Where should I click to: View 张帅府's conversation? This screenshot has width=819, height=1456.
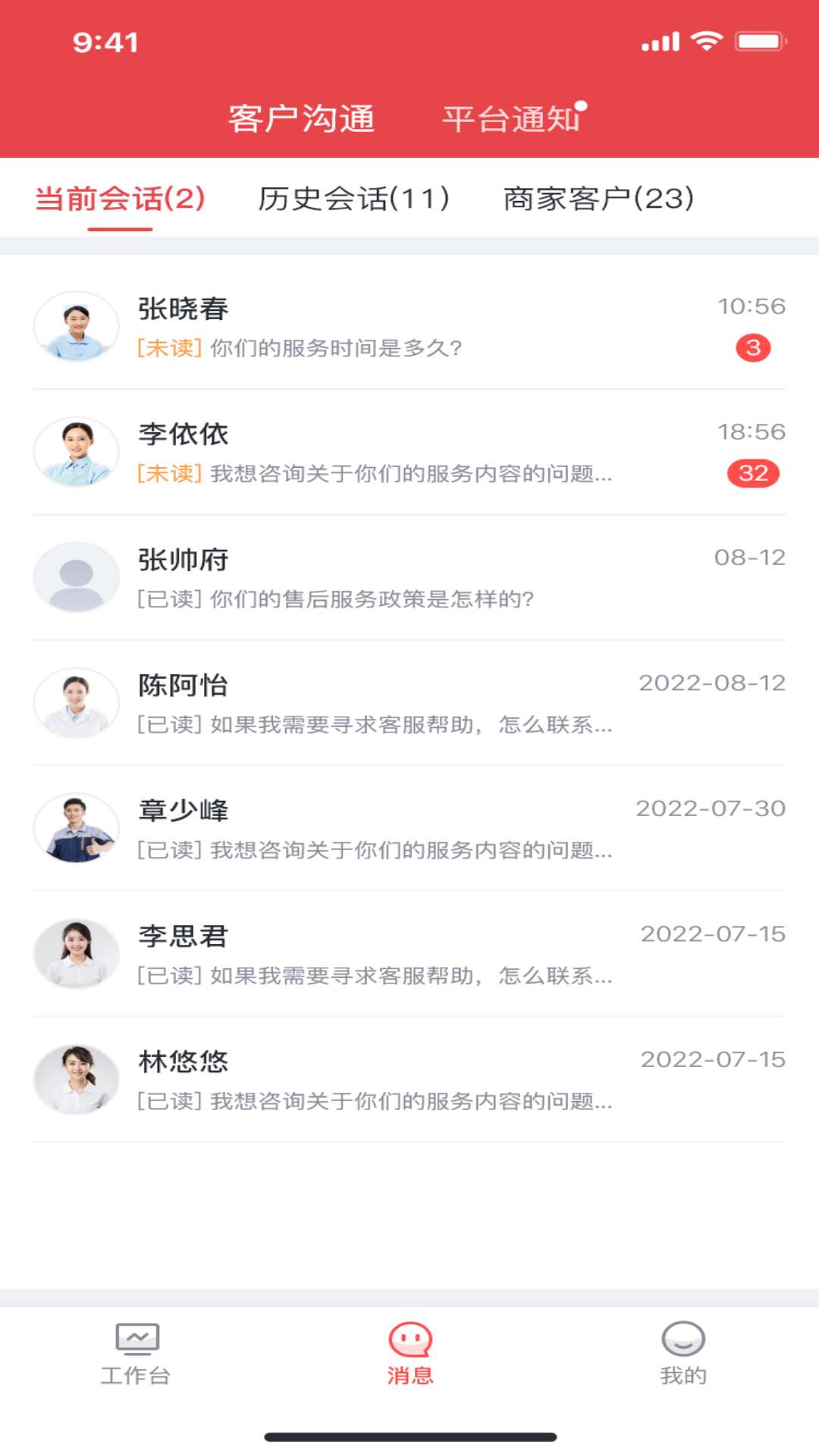click(409, 578)
